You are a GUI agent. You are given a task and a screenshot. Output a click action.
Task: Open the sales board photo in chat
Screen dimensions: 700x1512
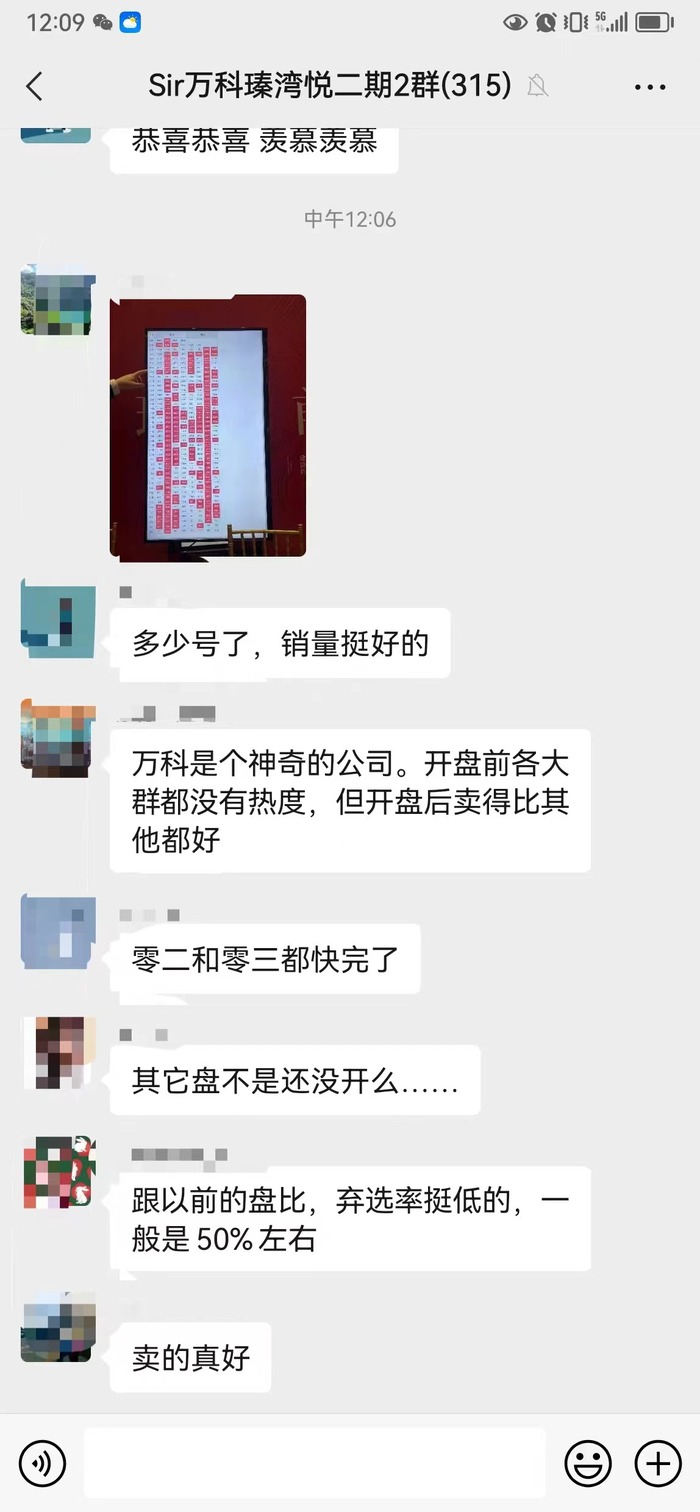[207, 426]
